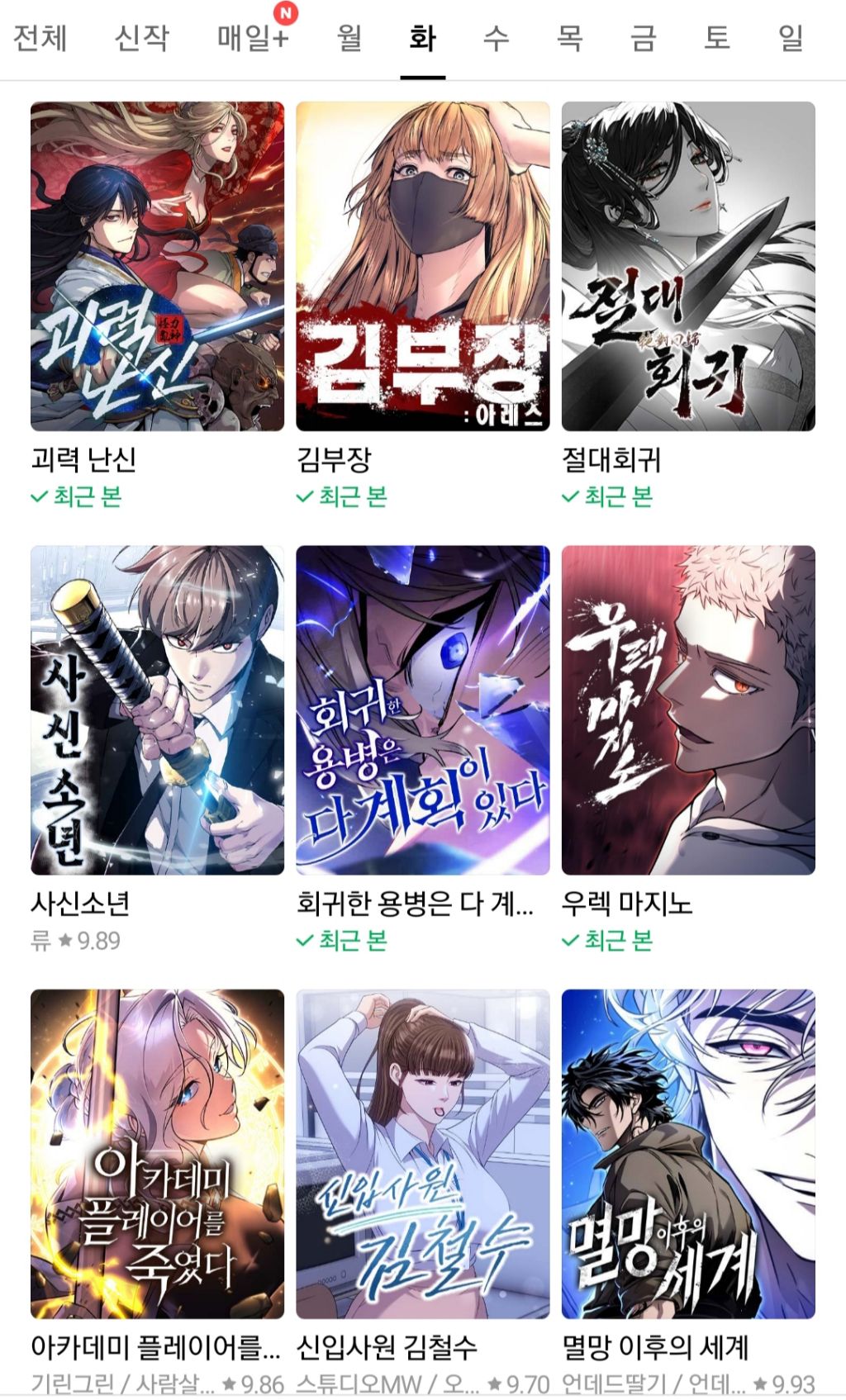The width and height of the screenshot is (846, 1400).
Task: View the 절대회귀 webtoon
Action: pyautogui.click(x=688, y=266)
